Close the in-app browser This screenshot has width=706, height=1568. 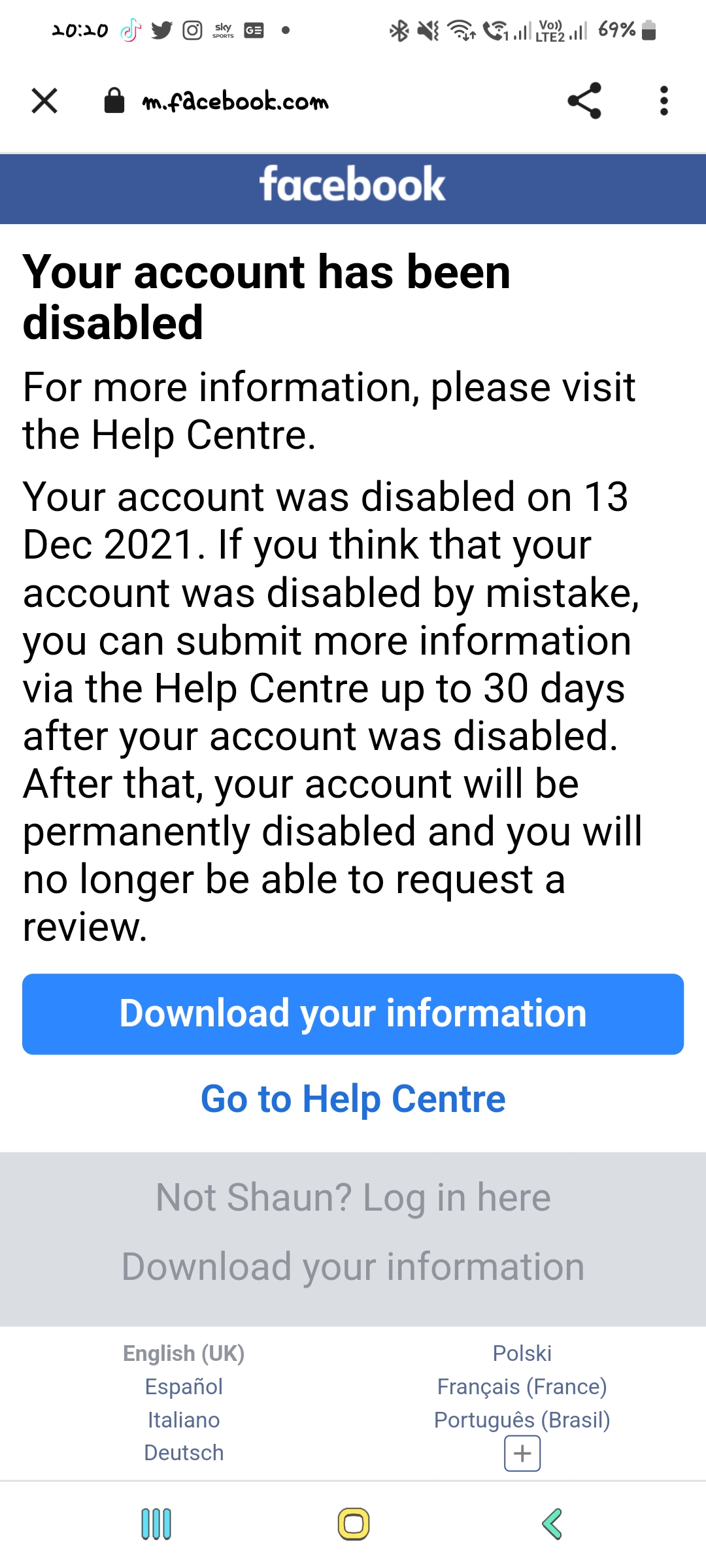(x=43, y=100)
